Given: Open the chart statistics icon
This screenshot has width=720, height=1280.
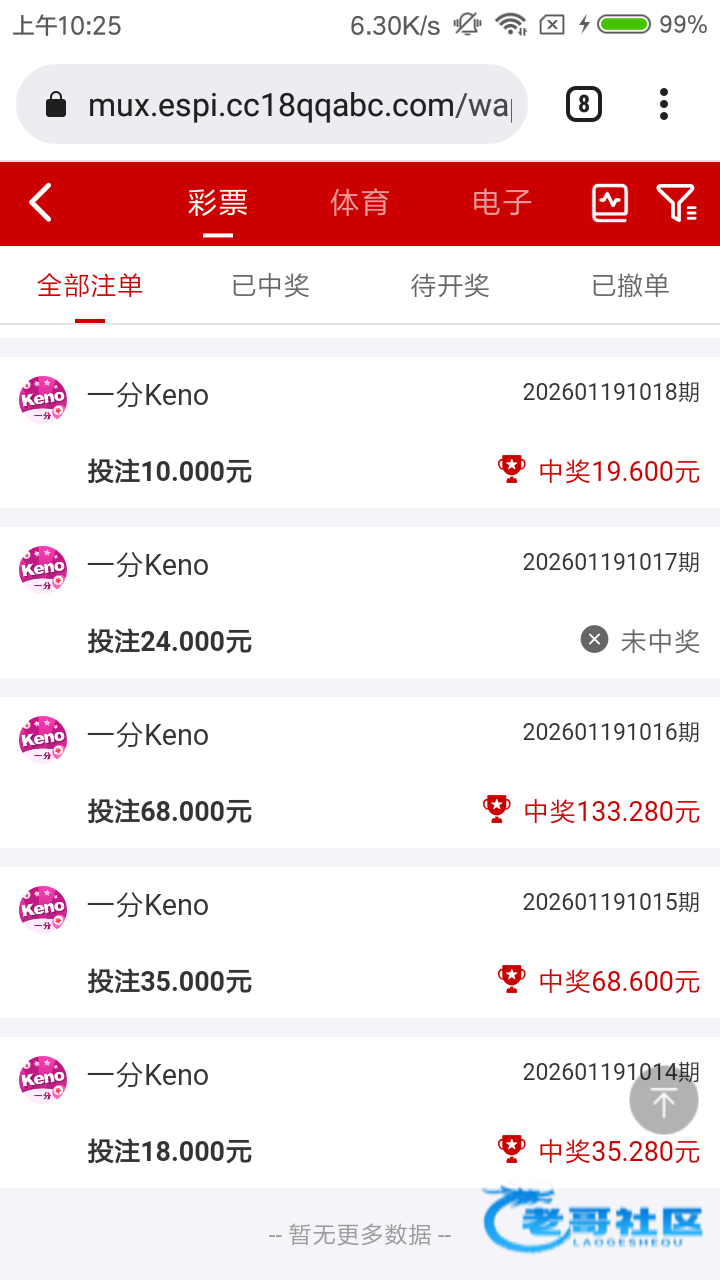Looking at the screenshot, I should (610, 203).
